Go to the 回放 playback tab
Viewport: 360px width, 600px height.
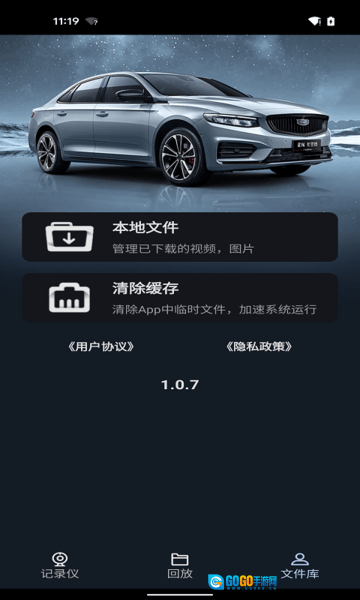click(180, 566)
